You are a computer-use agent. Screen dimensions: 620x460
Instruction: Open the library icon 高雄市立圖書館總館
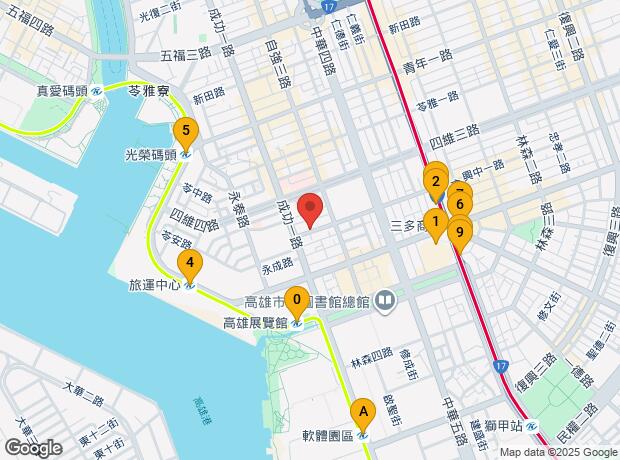click(385, 302)
